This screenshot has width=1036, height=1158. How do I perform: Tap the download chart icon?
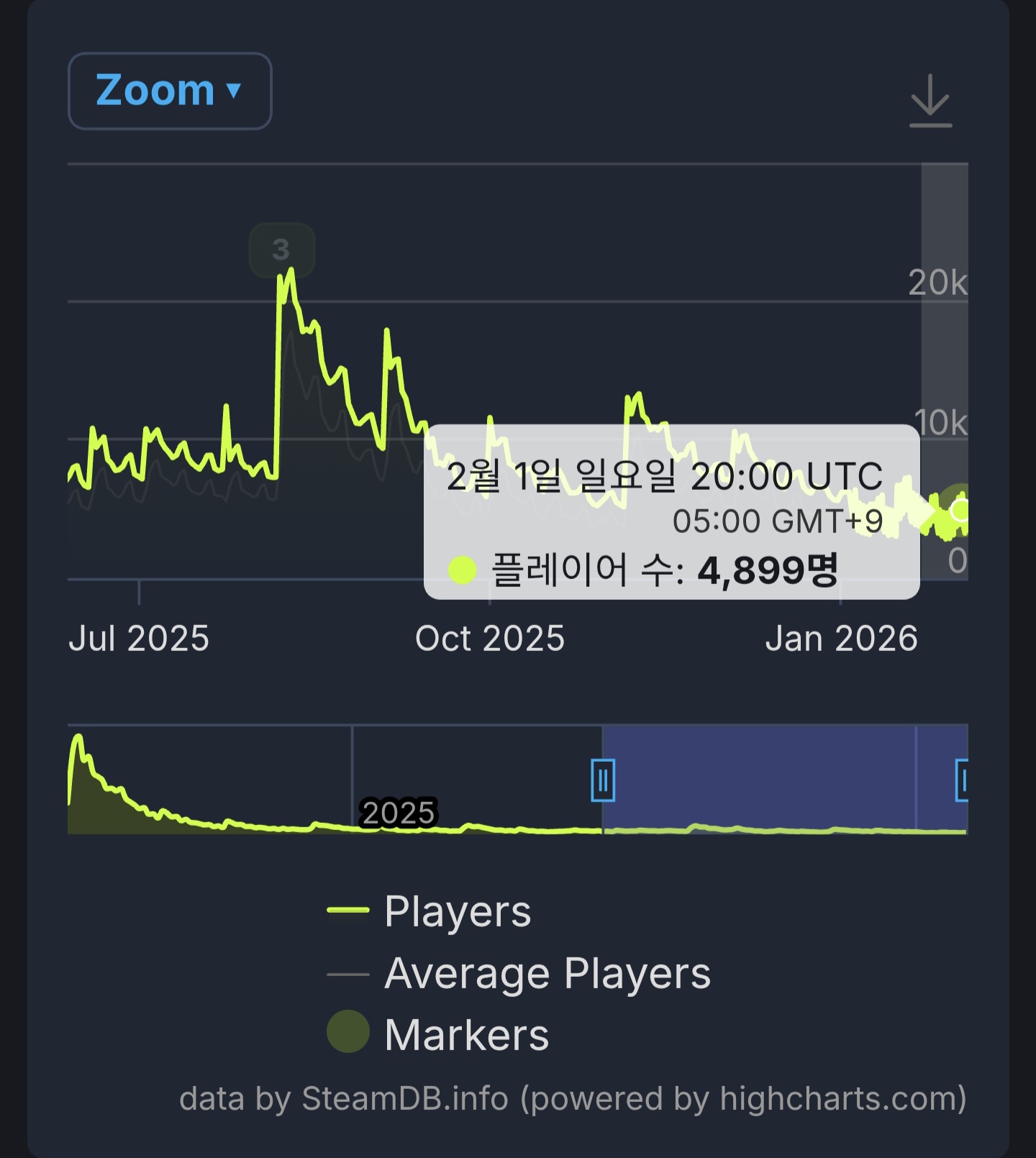[930, 101]
